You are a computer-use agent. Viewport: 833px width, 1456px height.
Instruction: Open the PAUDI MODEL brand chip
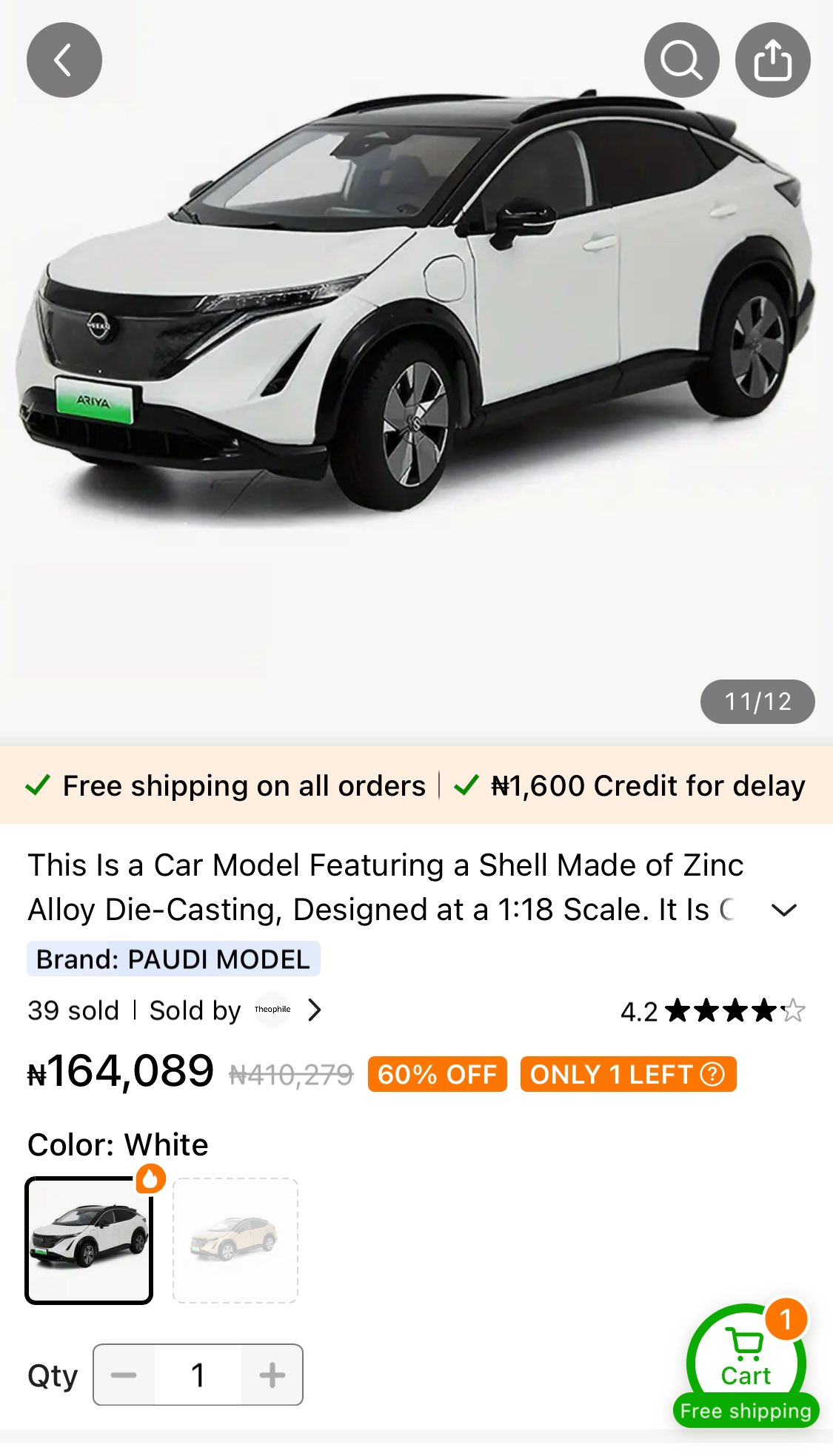point(173,959)
